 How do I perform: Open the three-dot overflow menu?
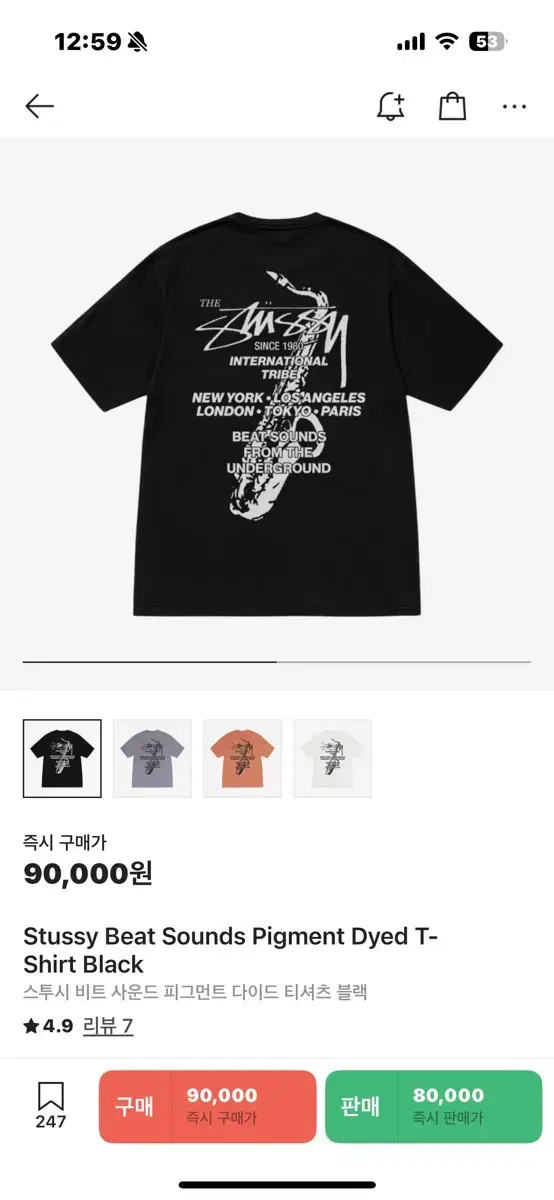click(514, 106)
